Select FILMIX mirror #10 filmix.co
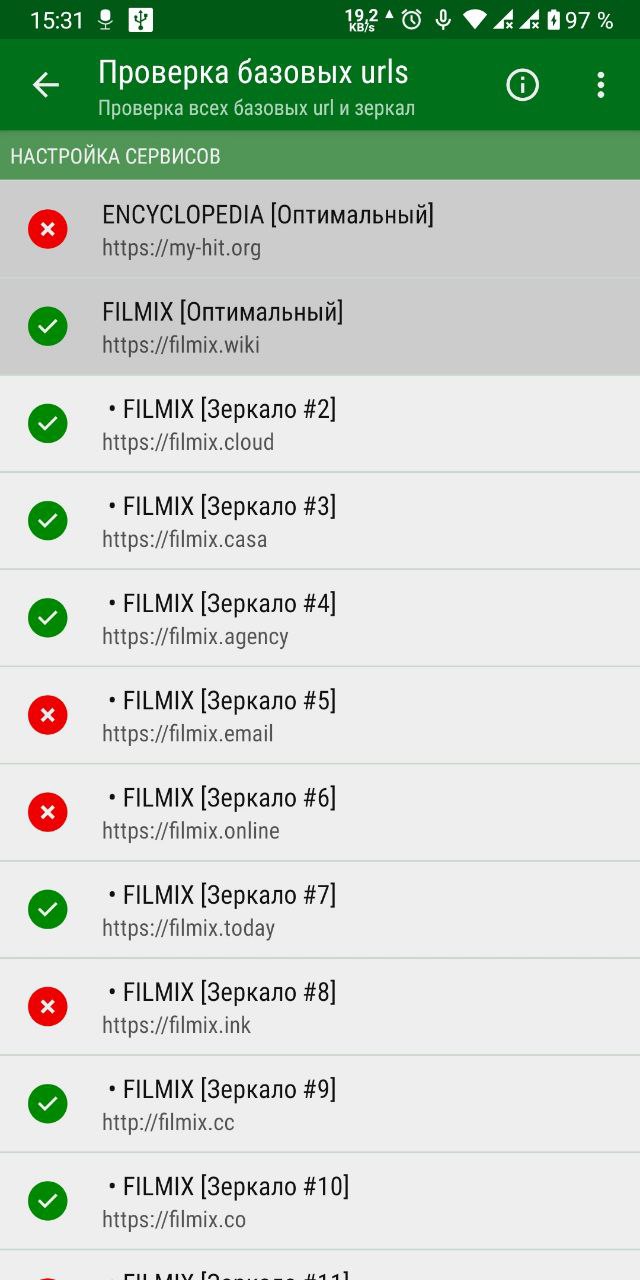This screenshot has width=640, height=1280. pos(320,1200)
